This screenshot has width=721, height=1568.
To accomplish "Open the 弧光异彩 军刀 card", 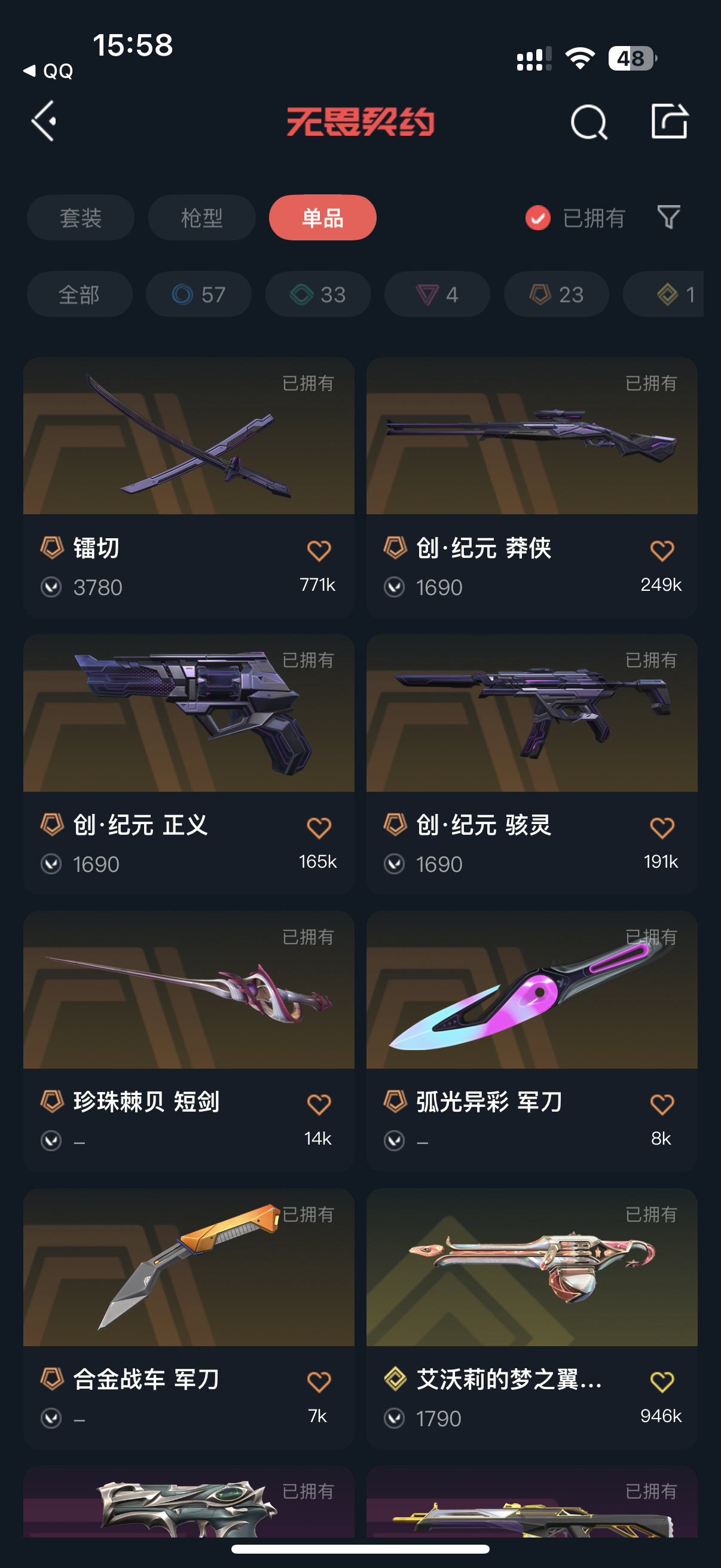I will tap(531, 1042).
